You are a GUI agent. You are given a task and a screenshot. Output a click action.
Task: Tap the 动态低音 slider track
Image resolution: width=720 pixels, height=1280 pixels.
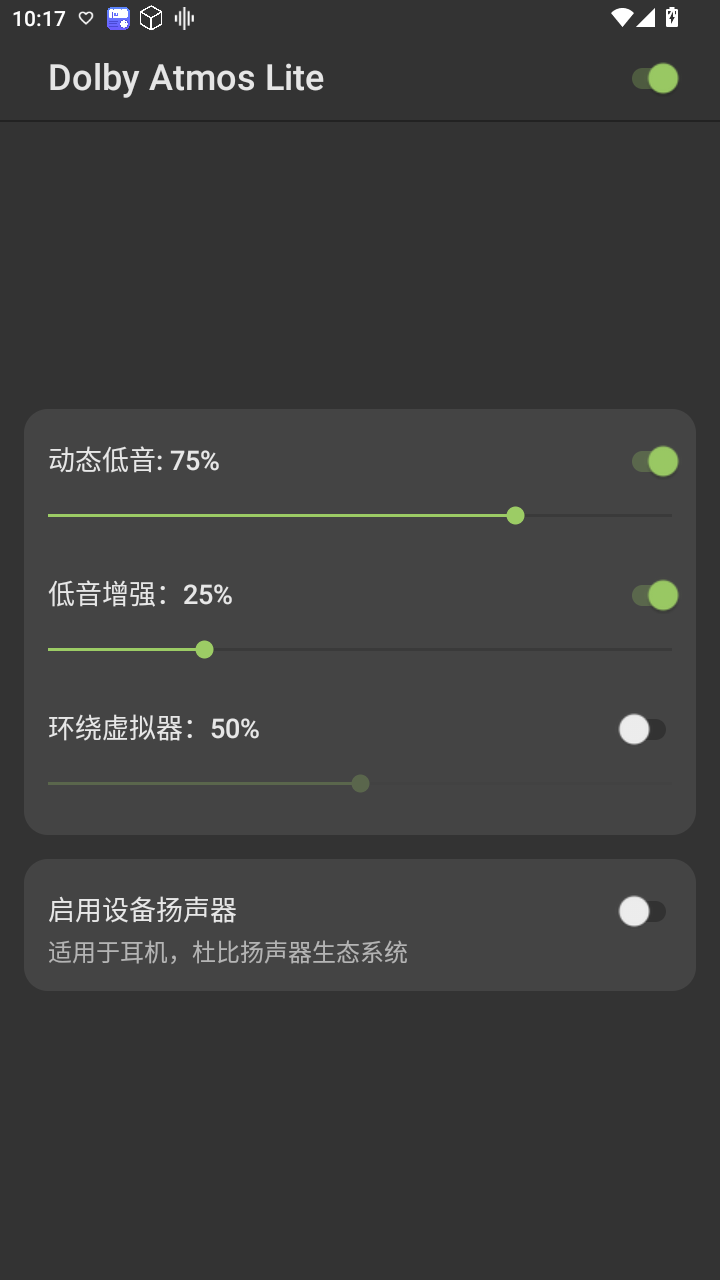point(360,516)
